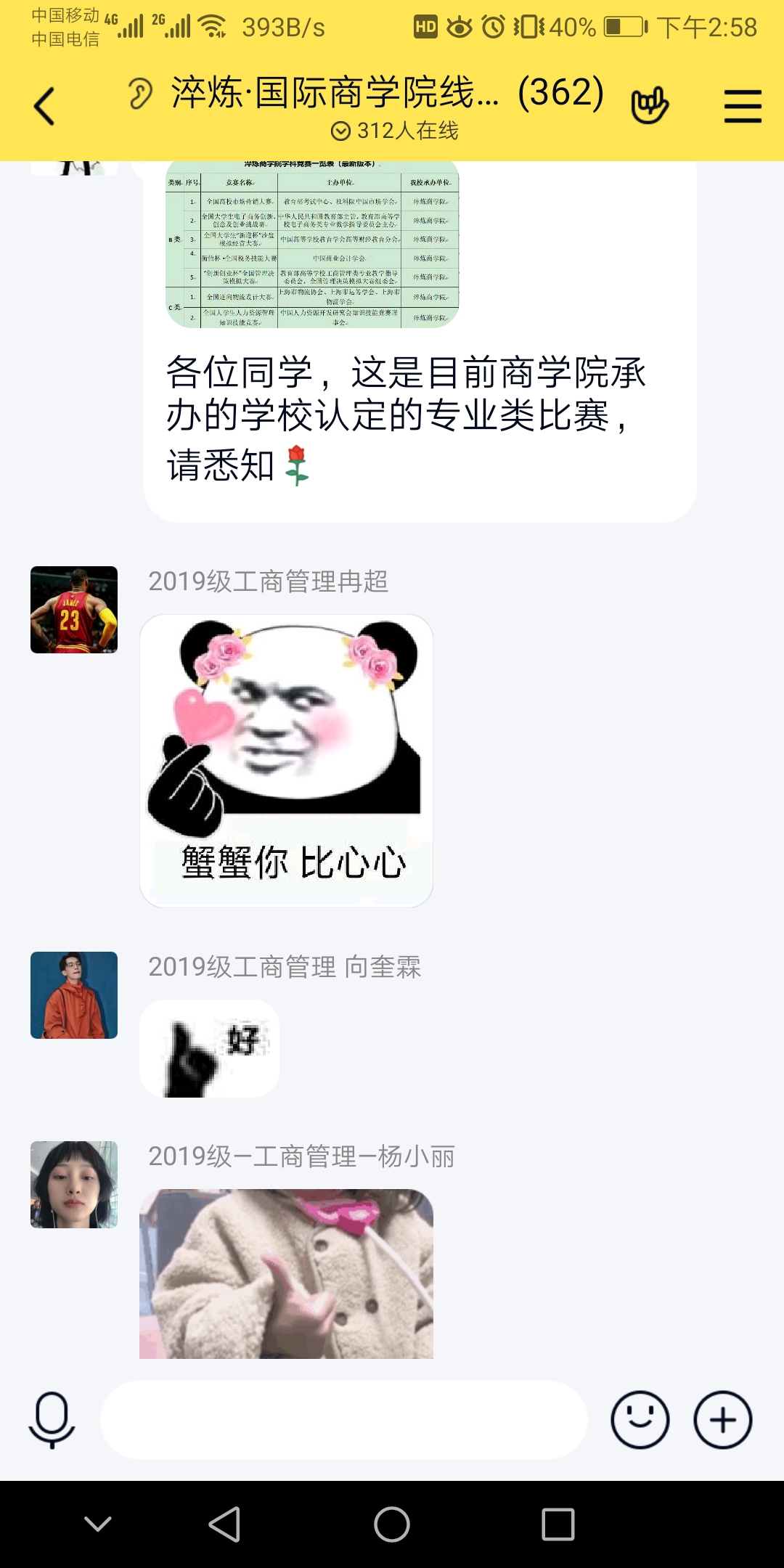
Task: Open the competition list table image
Action: (x=312, y=244)
